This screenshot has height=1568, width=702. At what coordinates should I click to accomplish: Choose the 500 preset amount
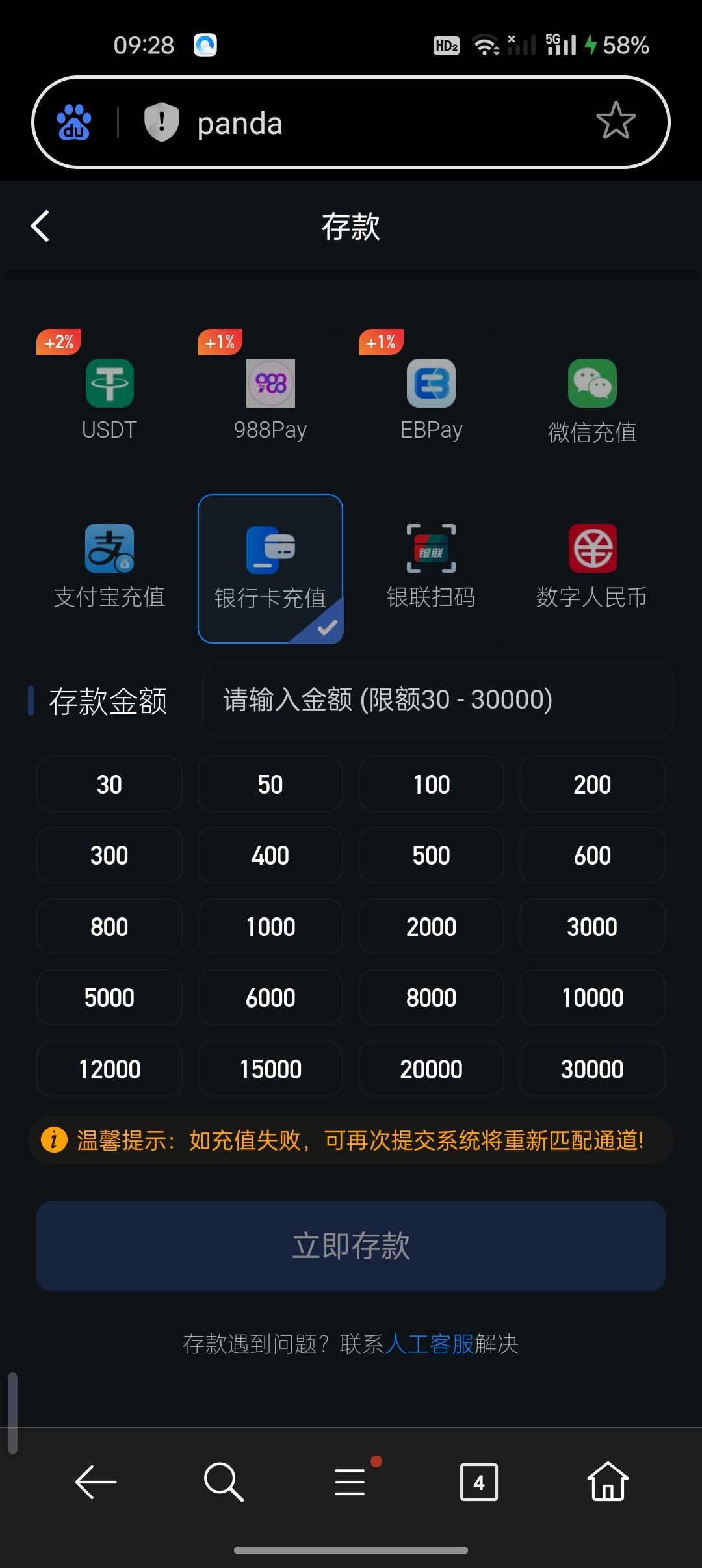point(431,856)
